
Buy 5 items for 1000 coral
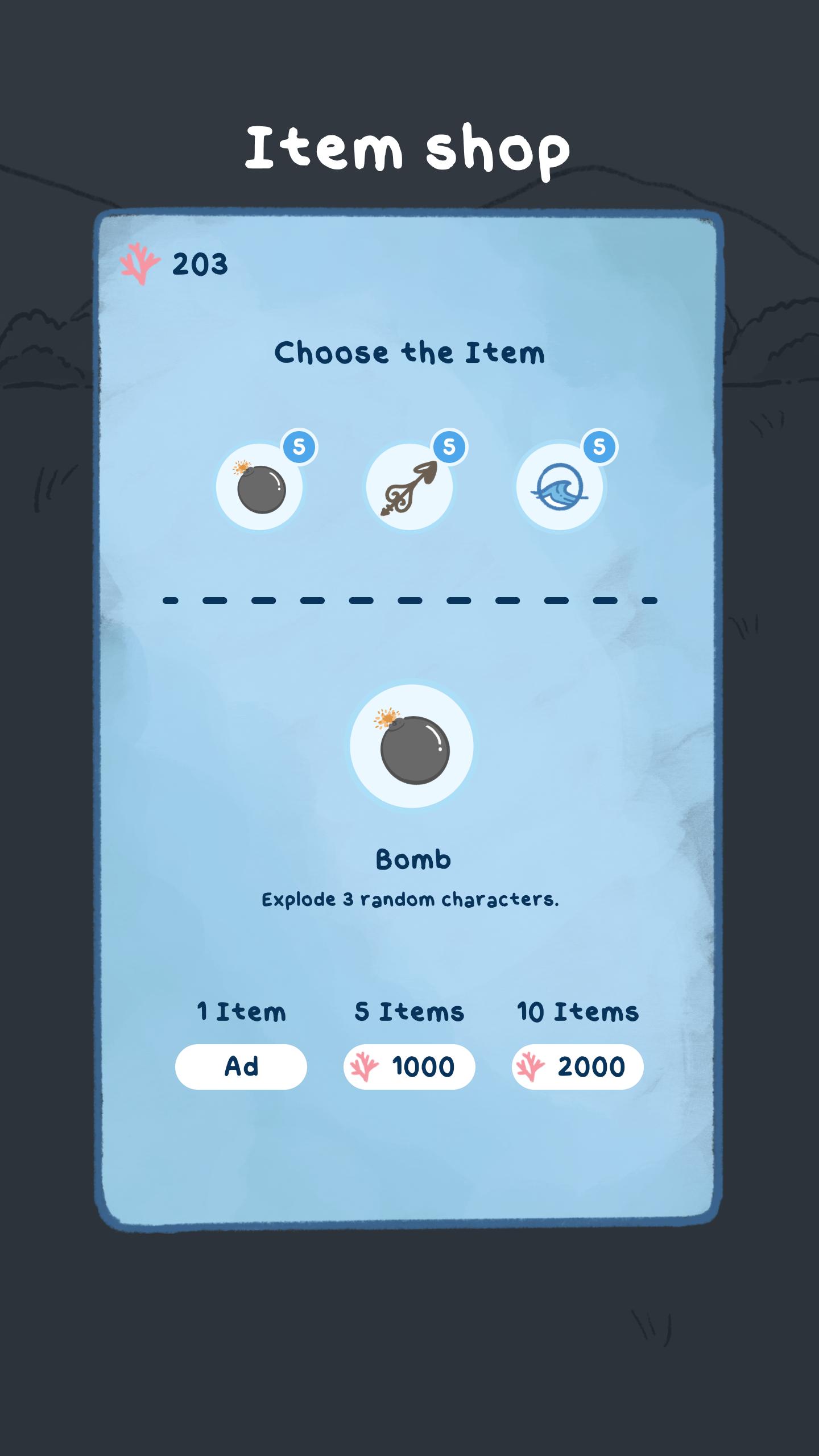409,1066
